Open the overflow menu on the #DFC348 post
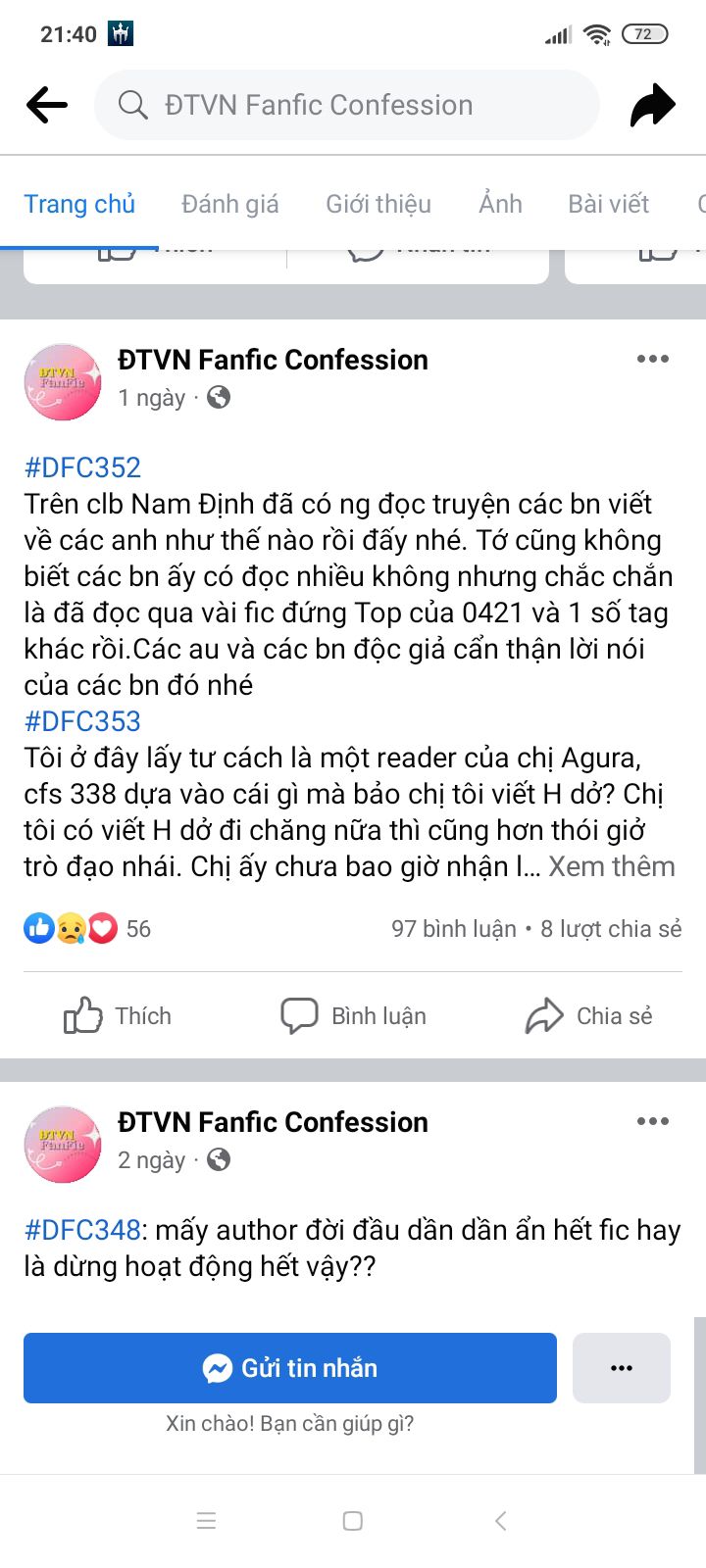 point(652,1122)
